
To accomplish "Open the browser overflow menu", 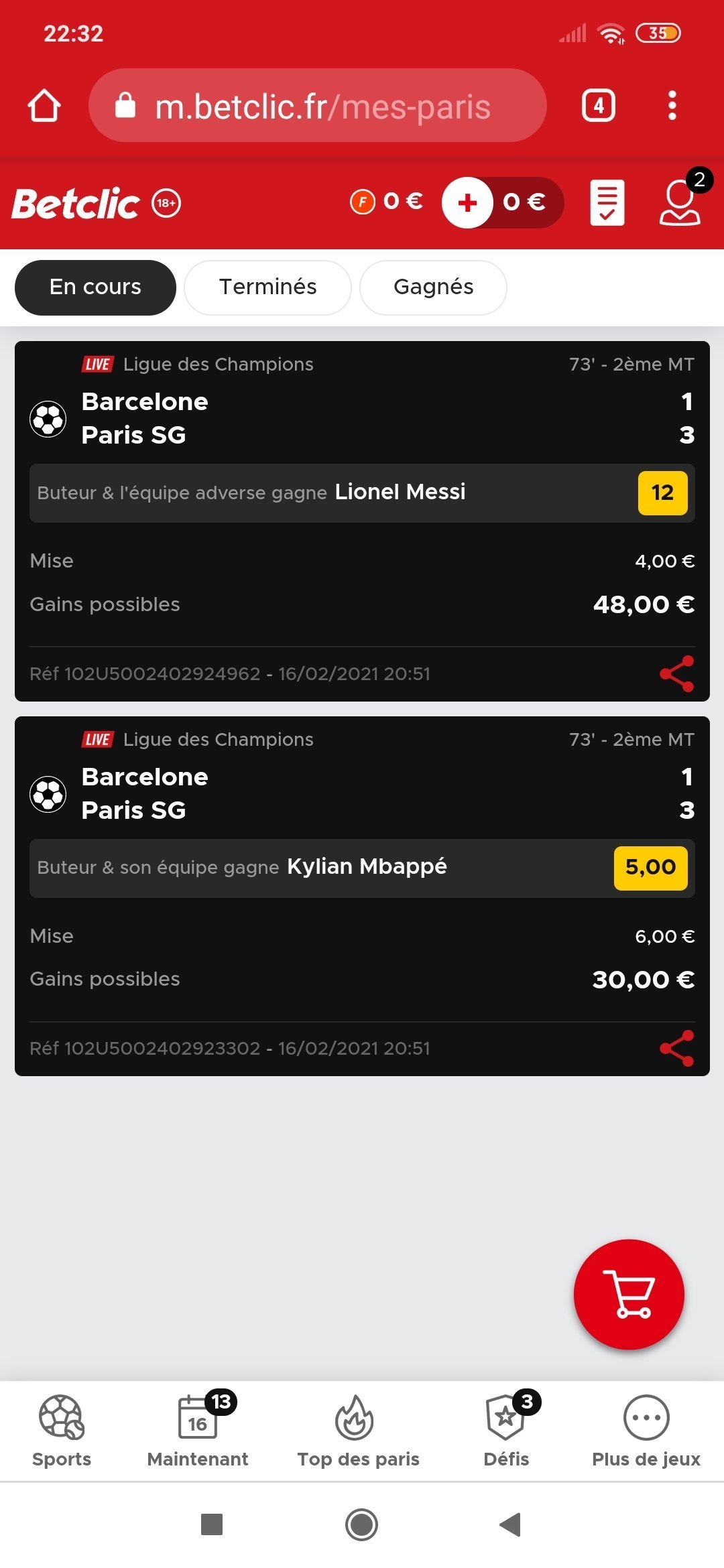I will (672, 106).
